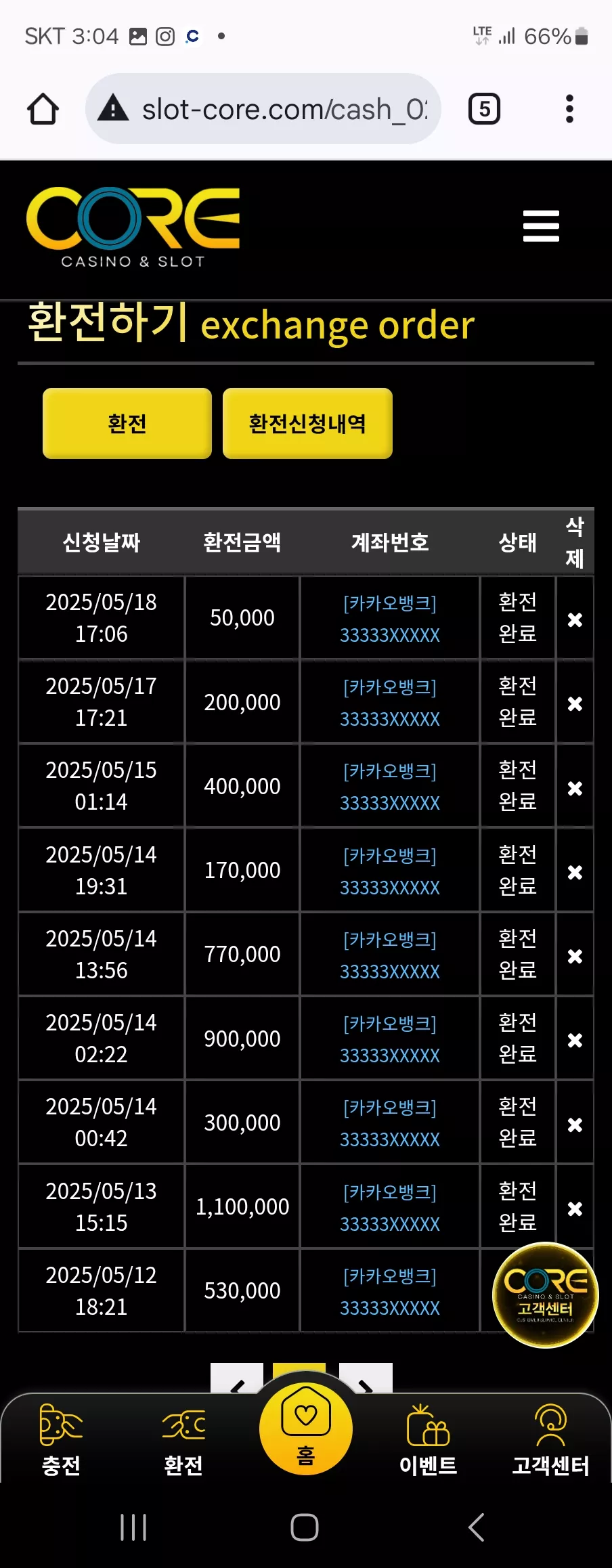
Task: Remove the 400,000 exchange entry
Action: (x=575, y=788)
